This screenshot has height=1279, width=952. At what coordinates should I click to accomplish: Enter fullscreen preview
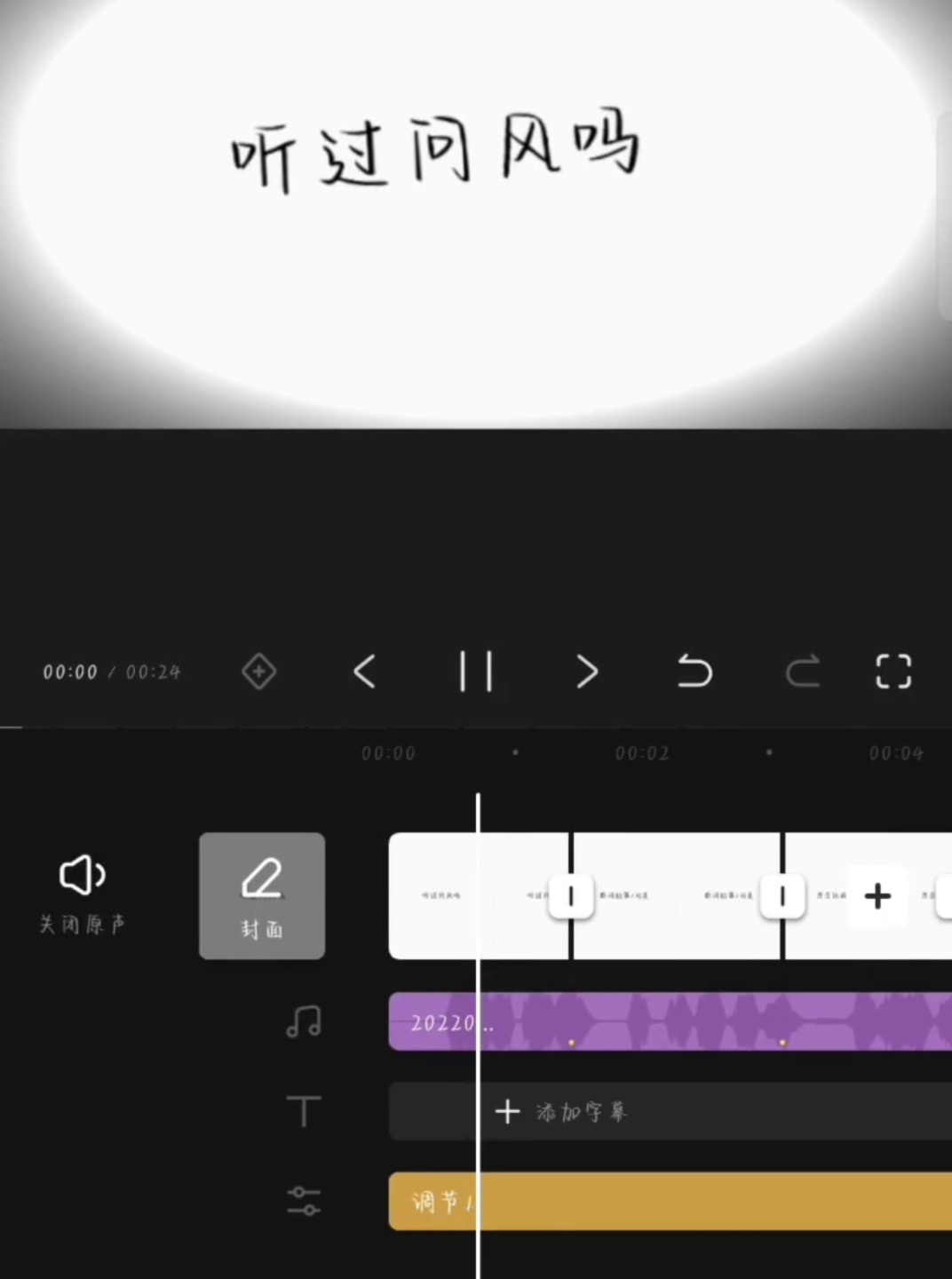893,671
